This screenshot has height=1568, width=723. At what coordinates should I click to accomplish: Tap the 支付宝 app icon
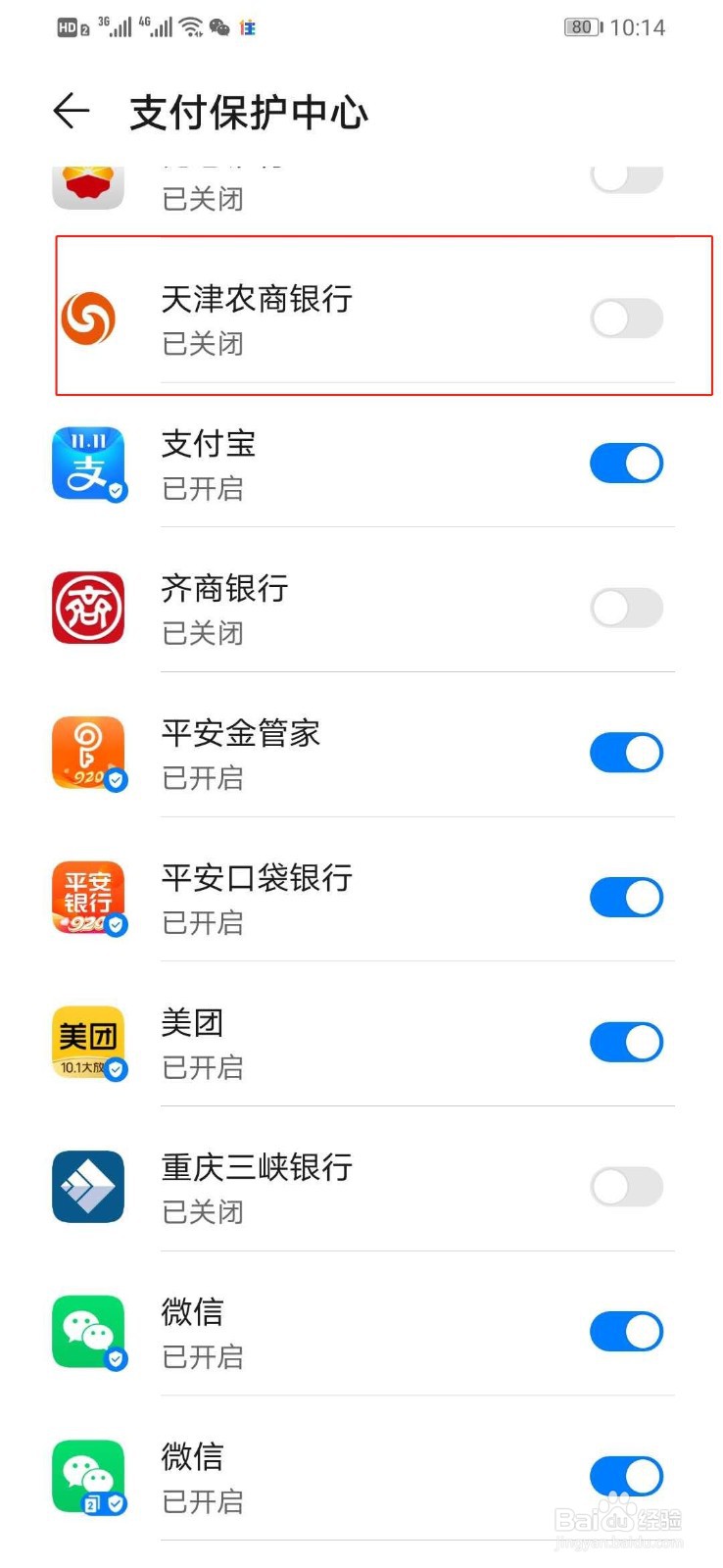(88, 463)
